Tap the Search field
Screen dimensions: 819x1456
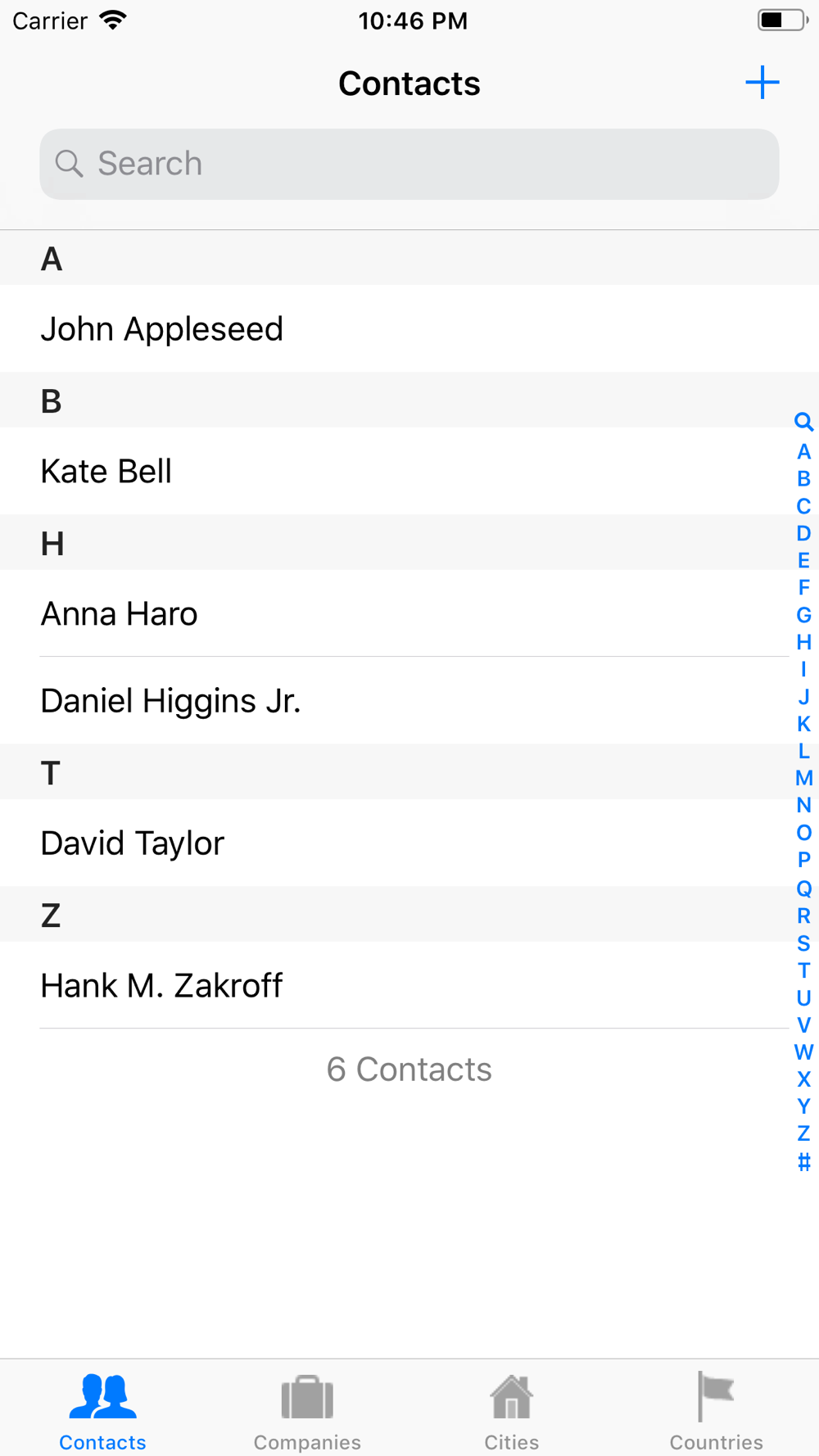coord(409,164)
